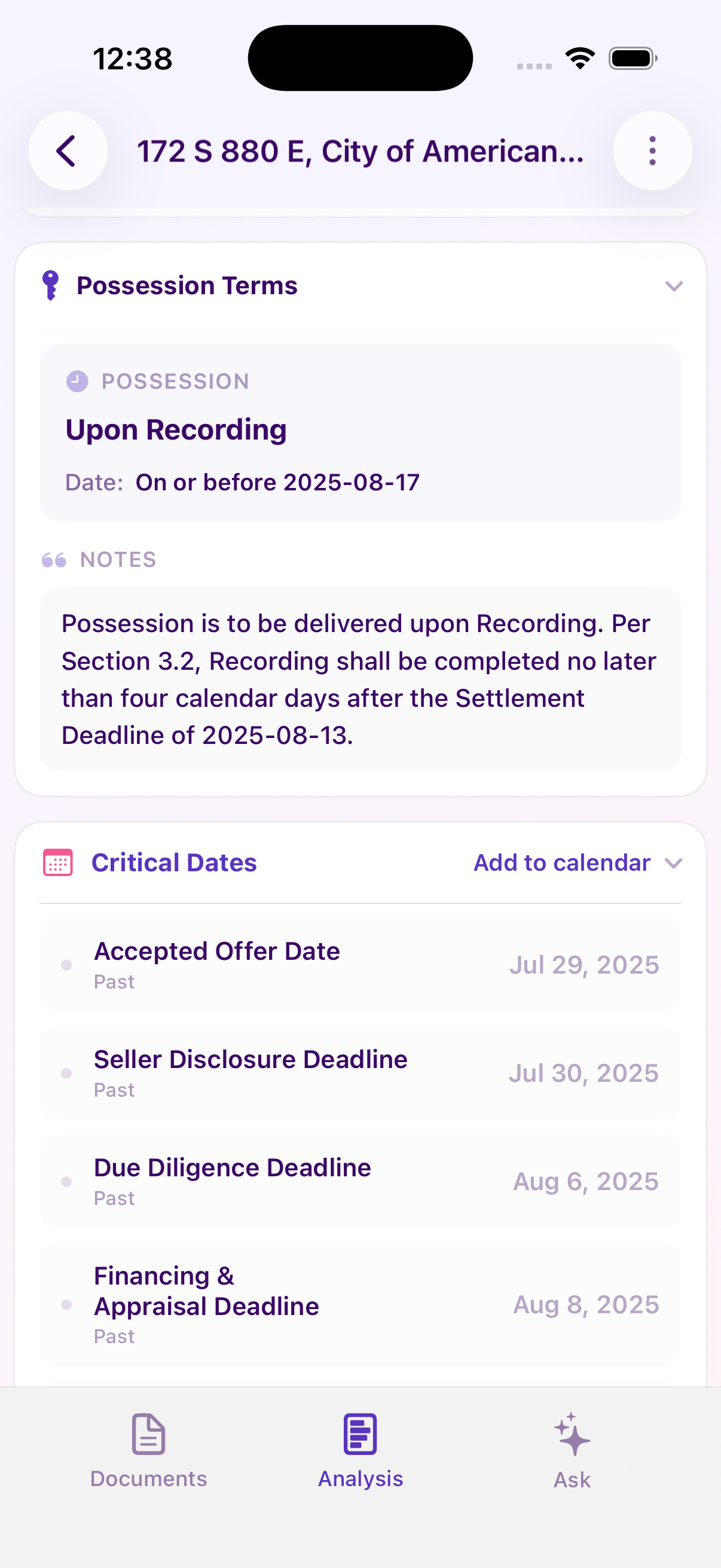This screenshot has height=1568, width=721.
Task: Tap the Due Diligence Deadline marker dot
Action: pos(67,1181)
